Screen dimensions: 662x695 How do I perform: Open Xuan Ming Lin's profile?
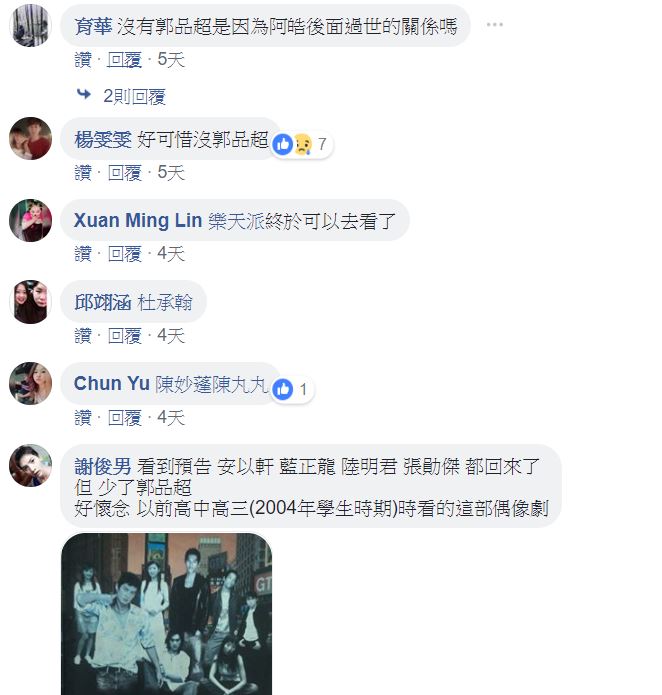click(138, 220)
